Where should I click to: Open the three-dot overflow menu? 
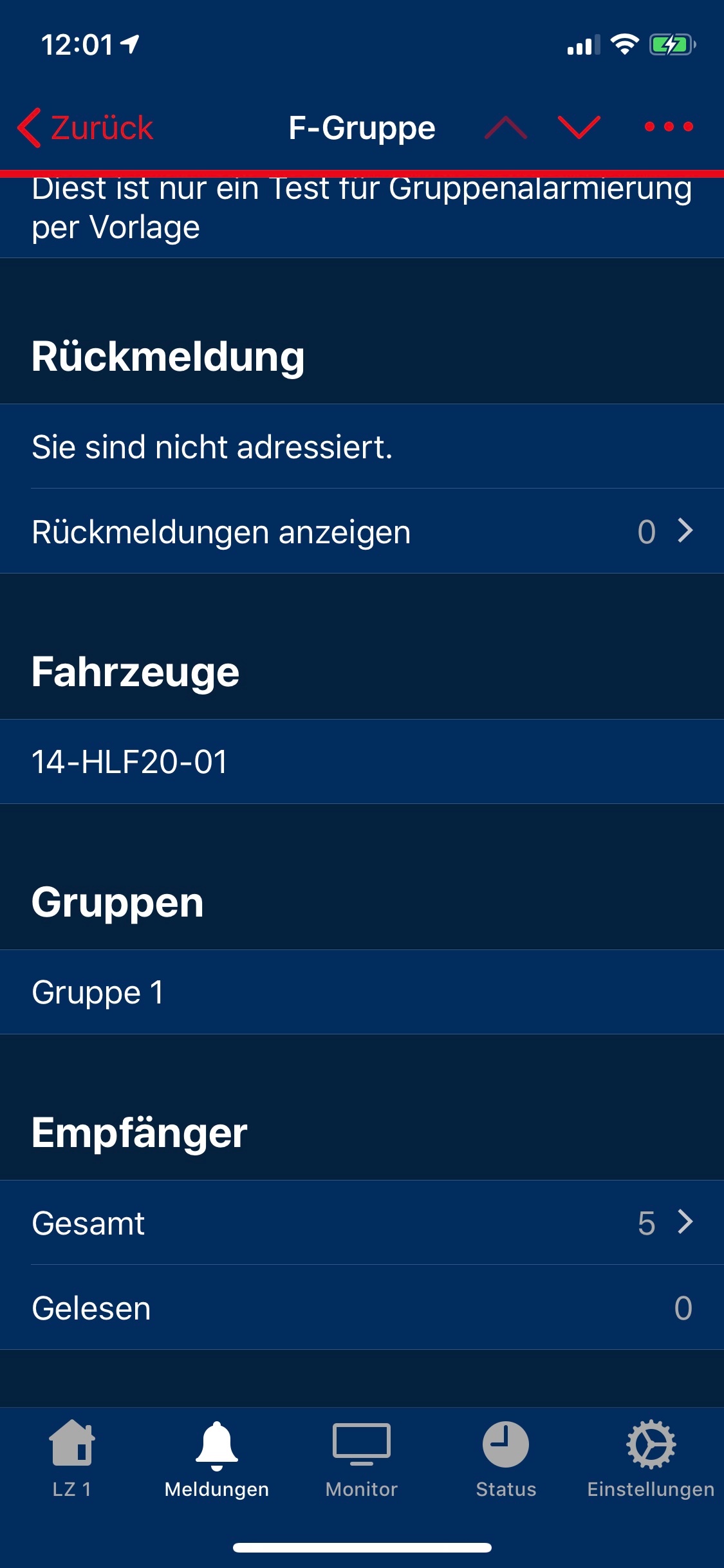coord(669,127)
